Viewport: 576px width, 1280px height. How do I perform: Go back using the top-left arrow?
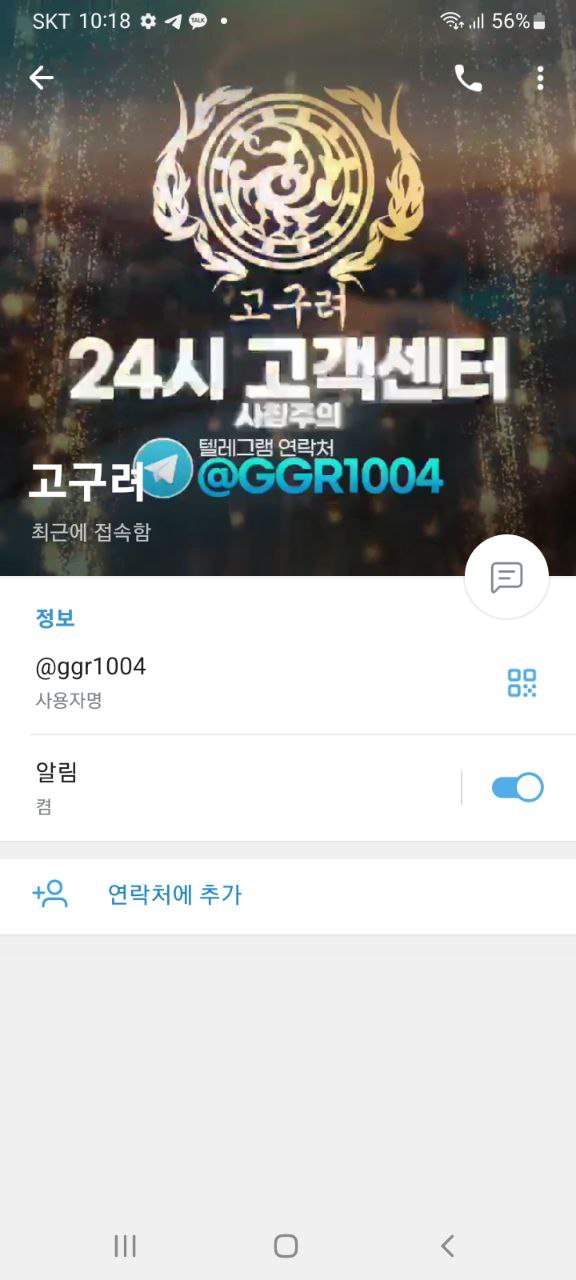41,78
